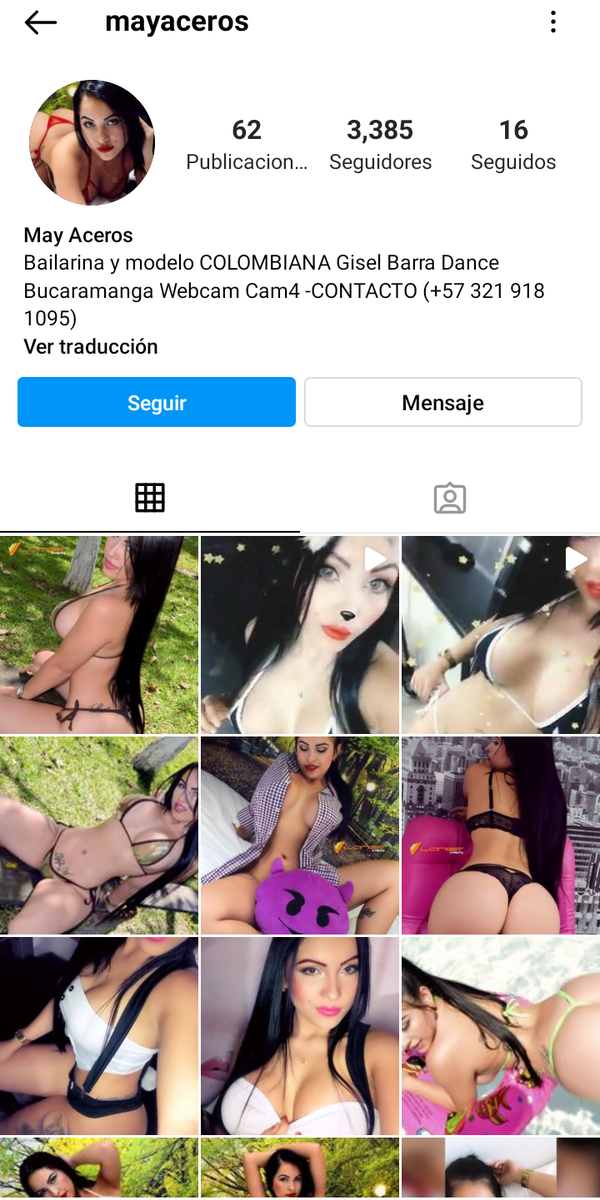Viewport: 600px width, 1200px height.
Task: Follow the account with Seguir
Action: tap(157, 402)
